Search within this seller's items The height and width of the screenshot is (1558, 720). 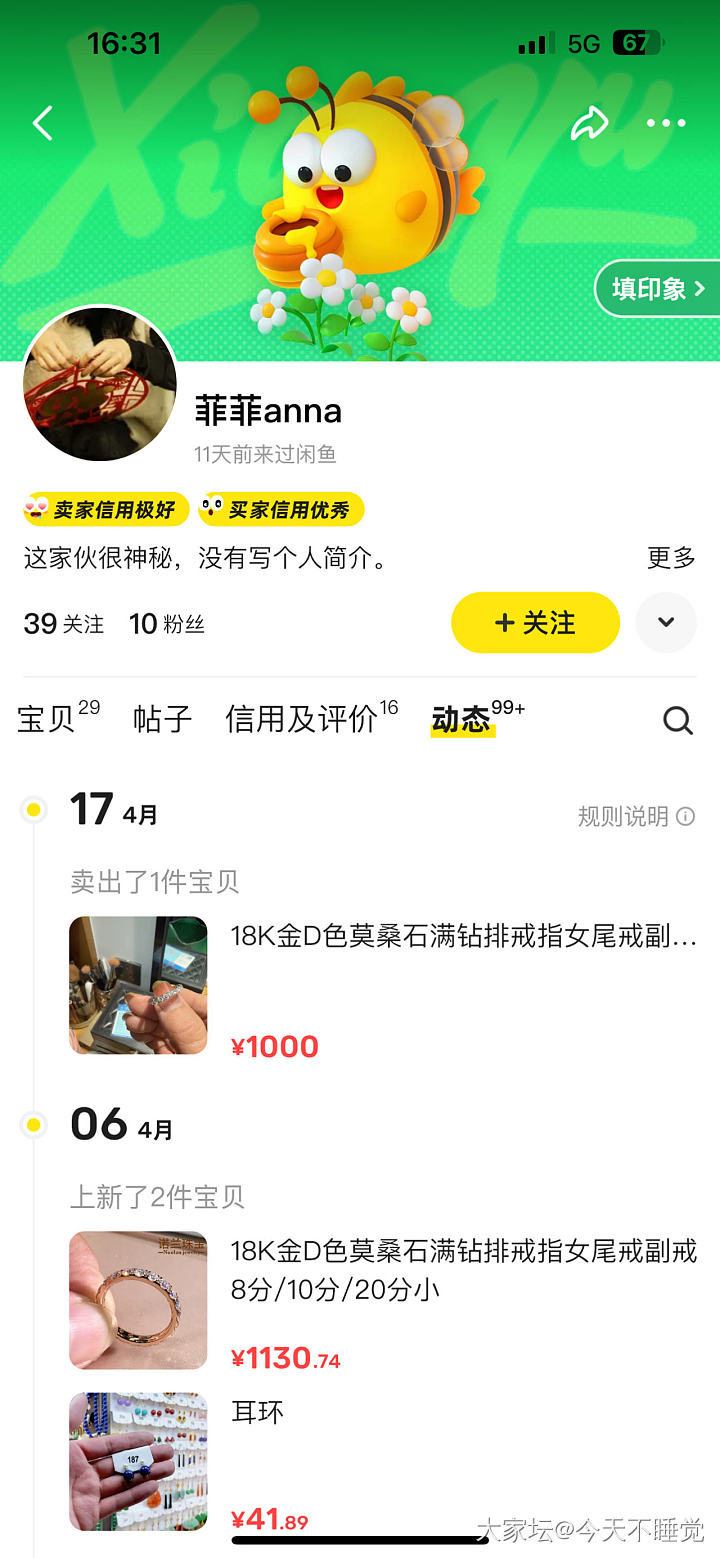coord(678,720)
